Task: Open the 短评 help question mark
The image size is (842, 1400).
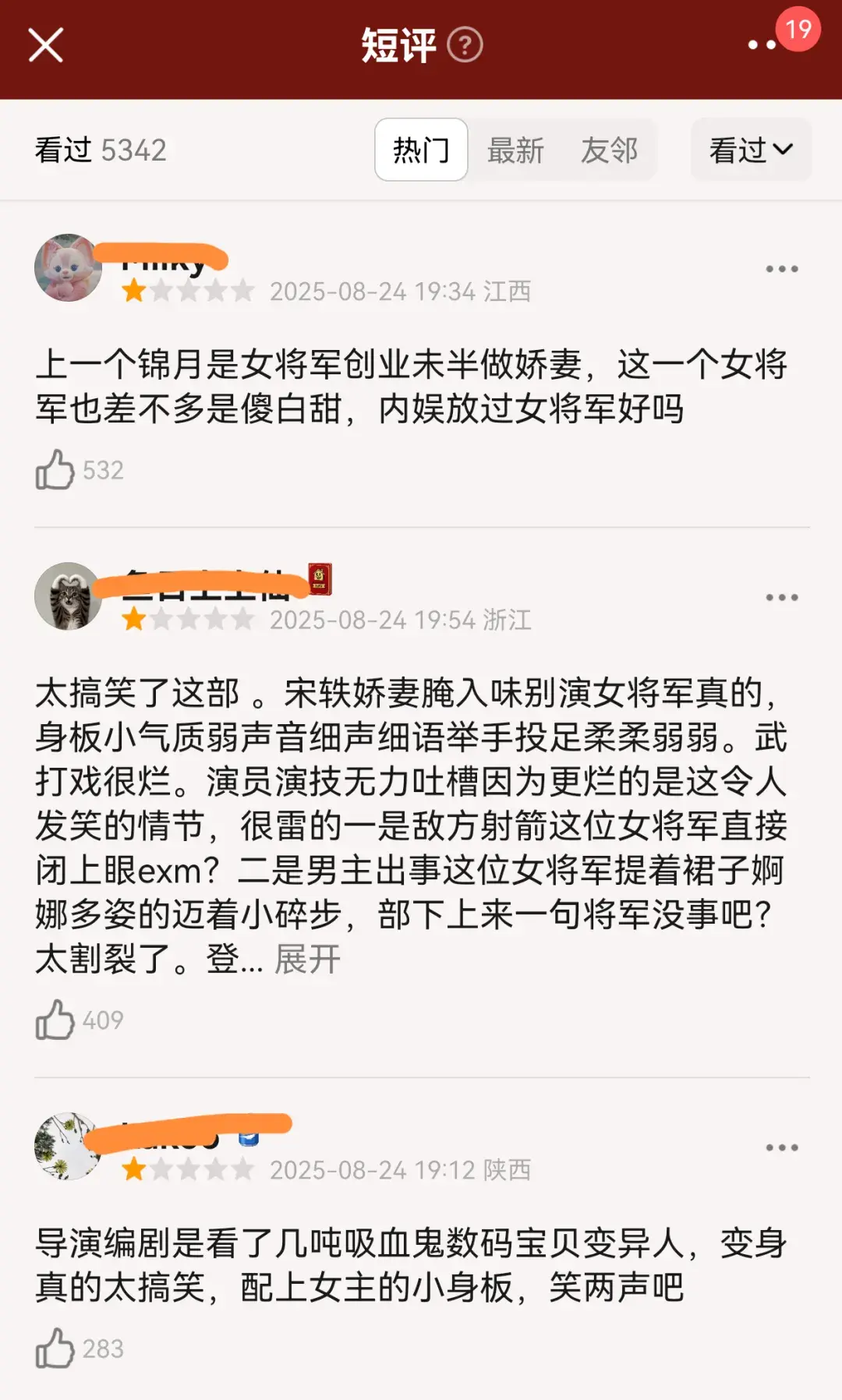Action: point(465,45)
